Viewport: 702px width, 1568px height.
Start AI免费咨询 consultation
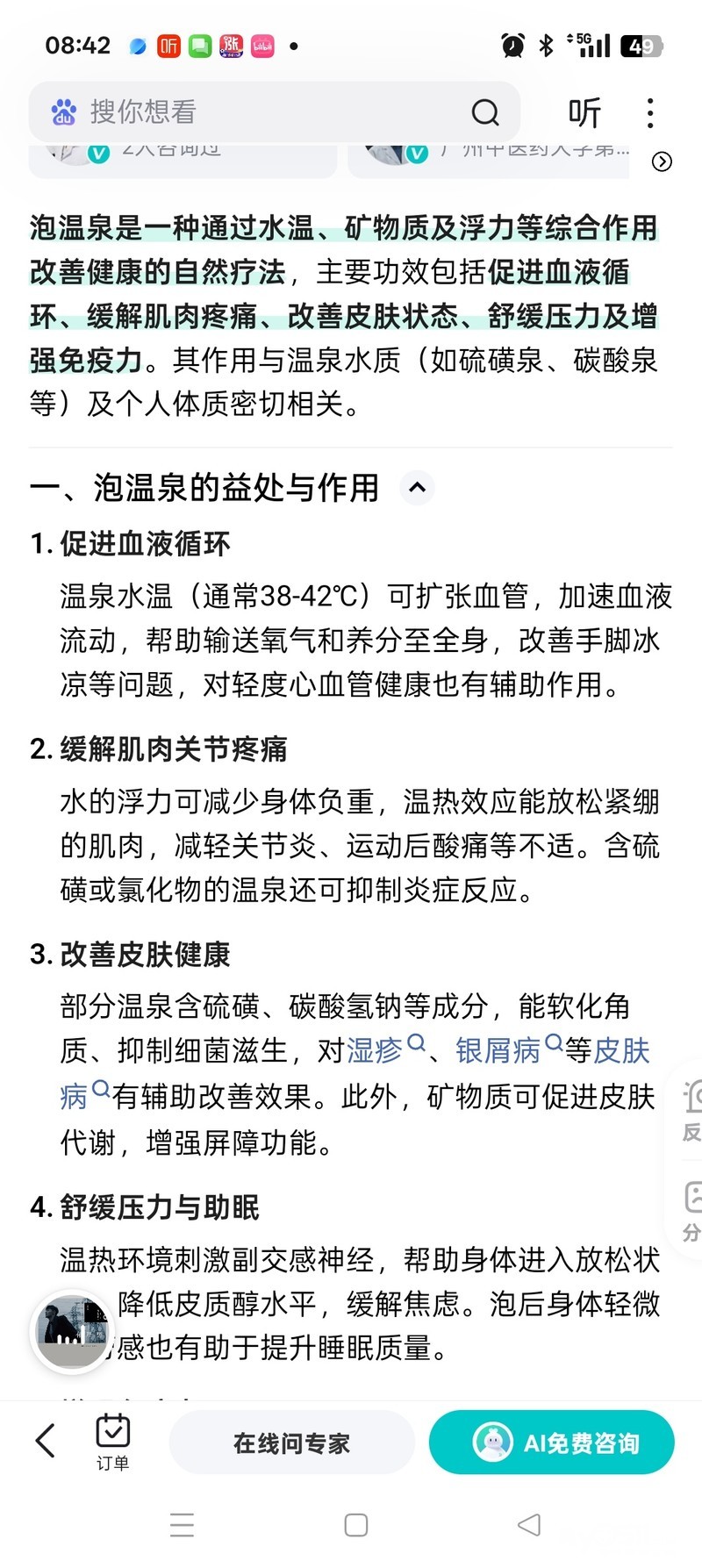(x=552, y=1443)
